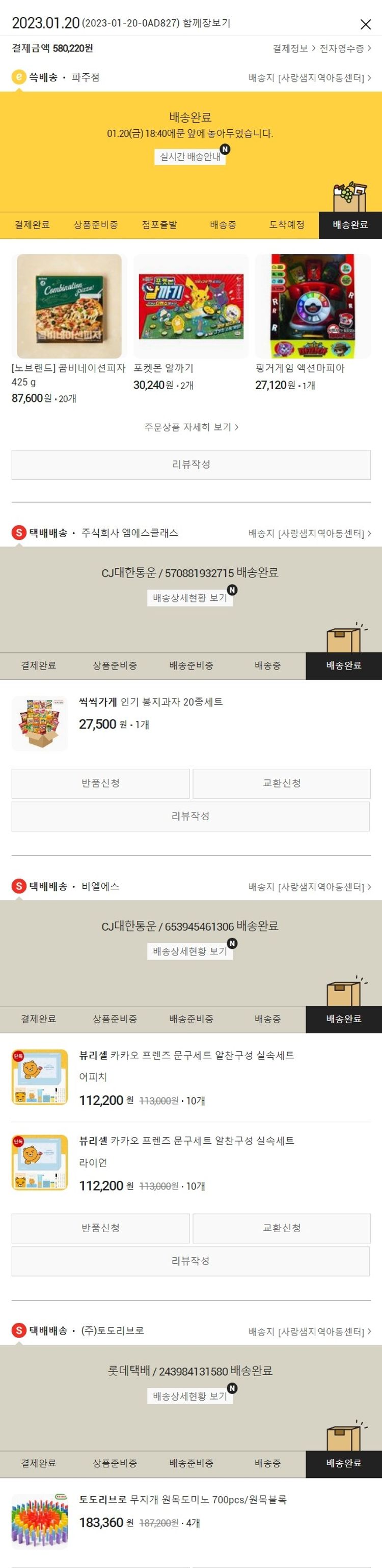Open the 콤비네이션피자 product tile

tap(69, 306)
